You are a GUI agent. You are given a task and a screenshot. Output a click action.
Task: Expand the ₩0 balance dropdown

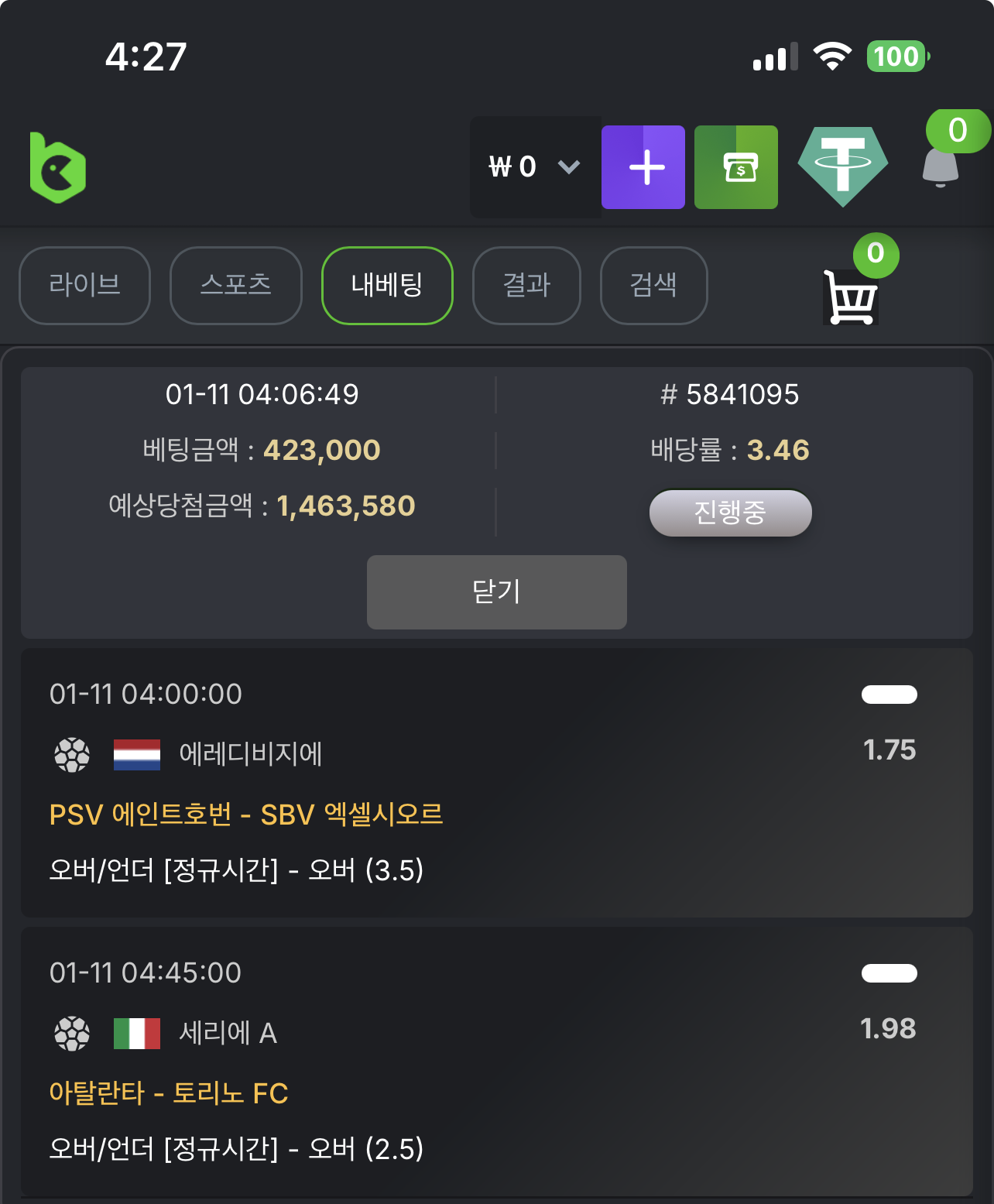pyautogui.click(x=536, y=166)
